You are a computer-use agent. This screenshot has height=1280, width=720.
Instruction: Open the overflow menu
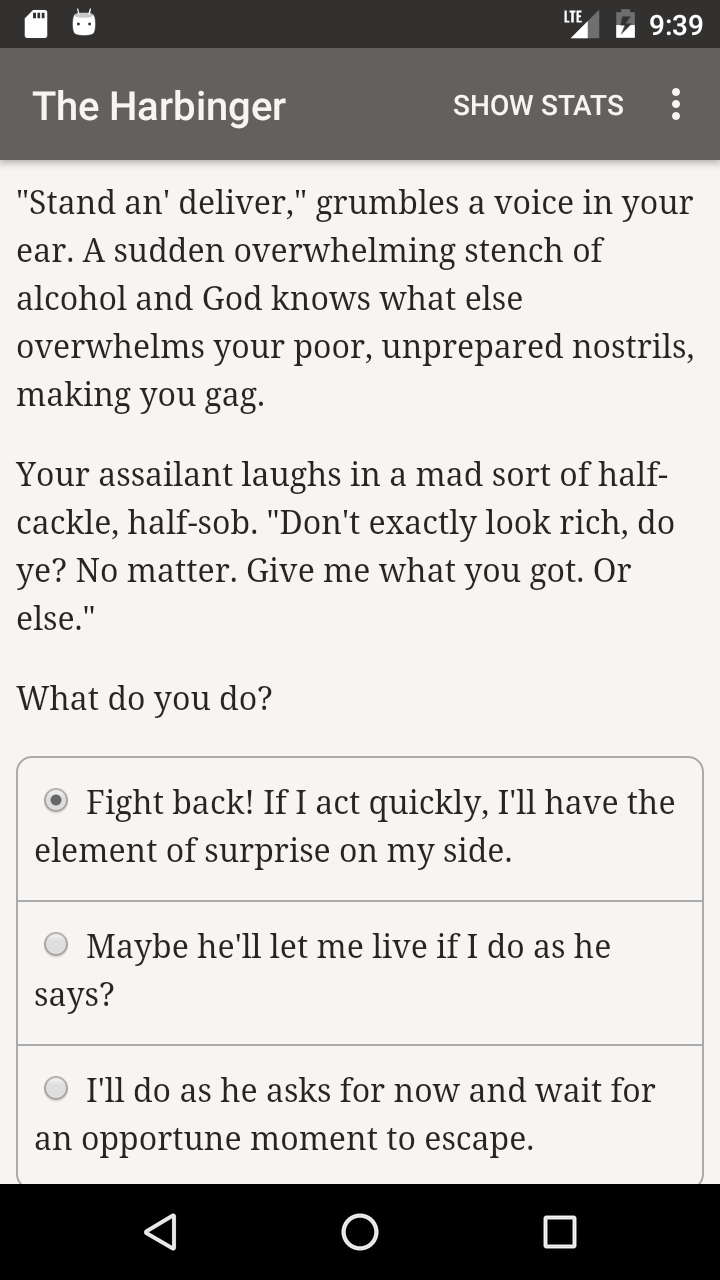[x=676, y=105]
